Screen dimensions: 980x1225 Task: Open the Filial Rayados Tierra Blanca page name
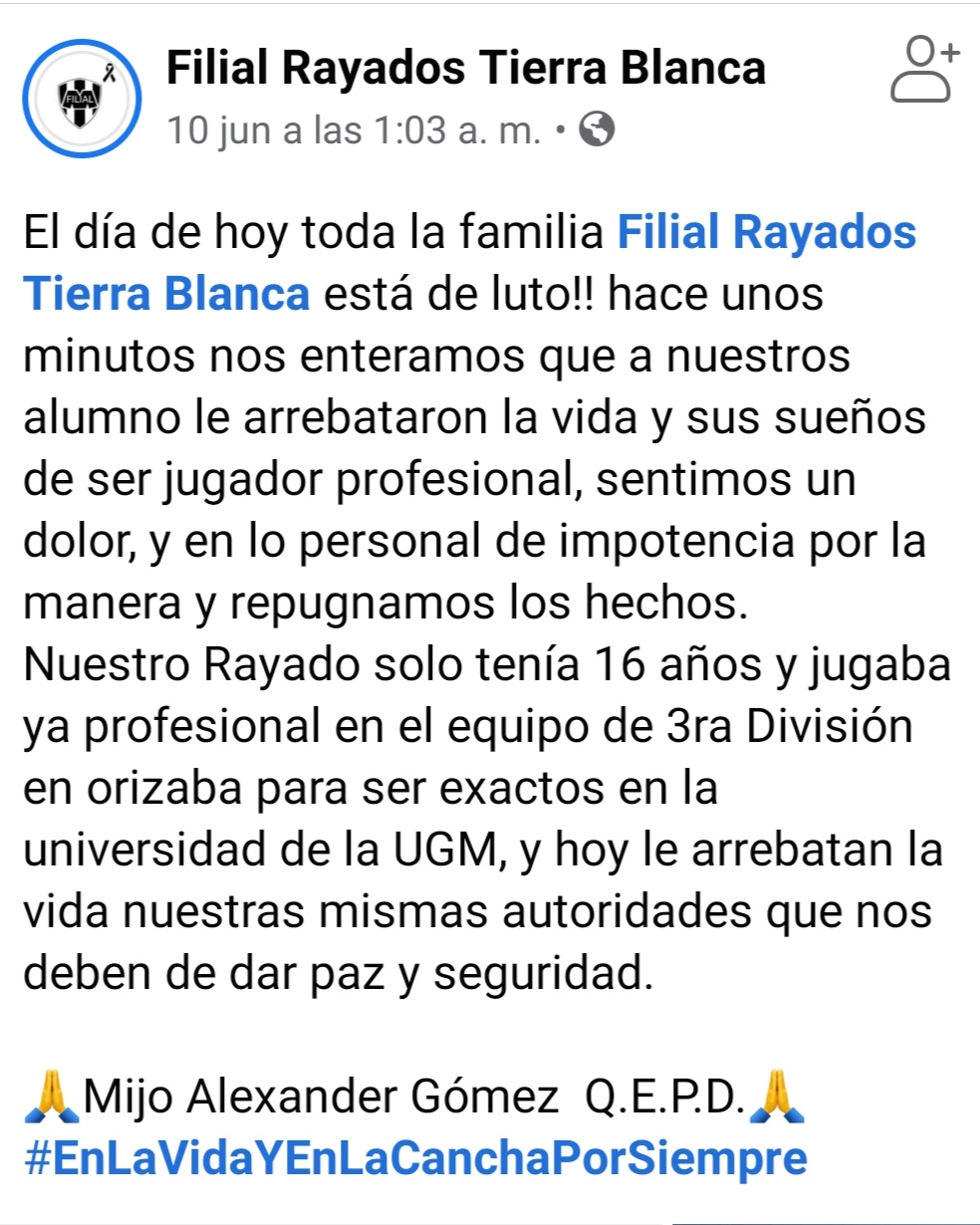(x=465, y=68)
